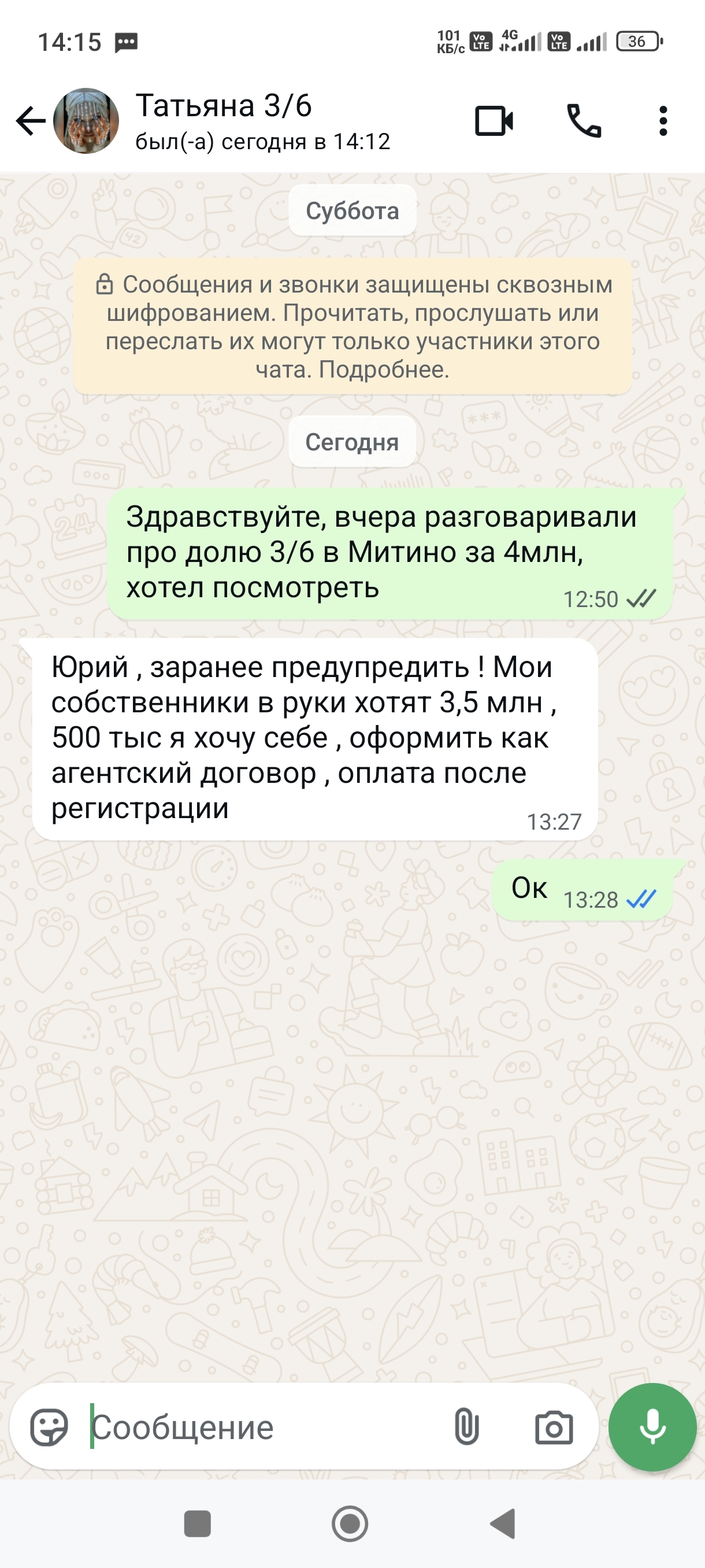Viewport: 705px width, 1568px height.
Task: Open the emoji and sticker picker
Action: click(49, 1427)
